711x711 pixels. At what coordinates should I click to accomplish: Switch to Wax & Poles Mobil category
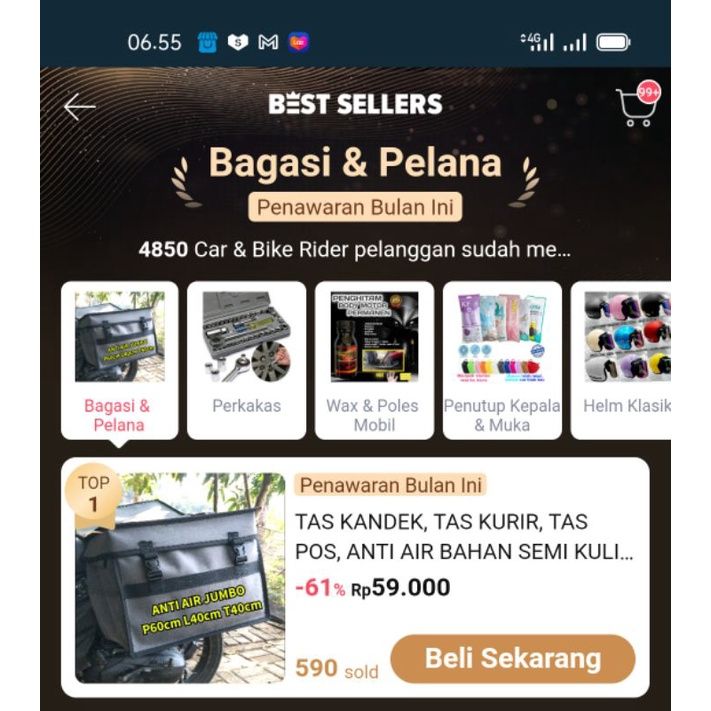373,360
